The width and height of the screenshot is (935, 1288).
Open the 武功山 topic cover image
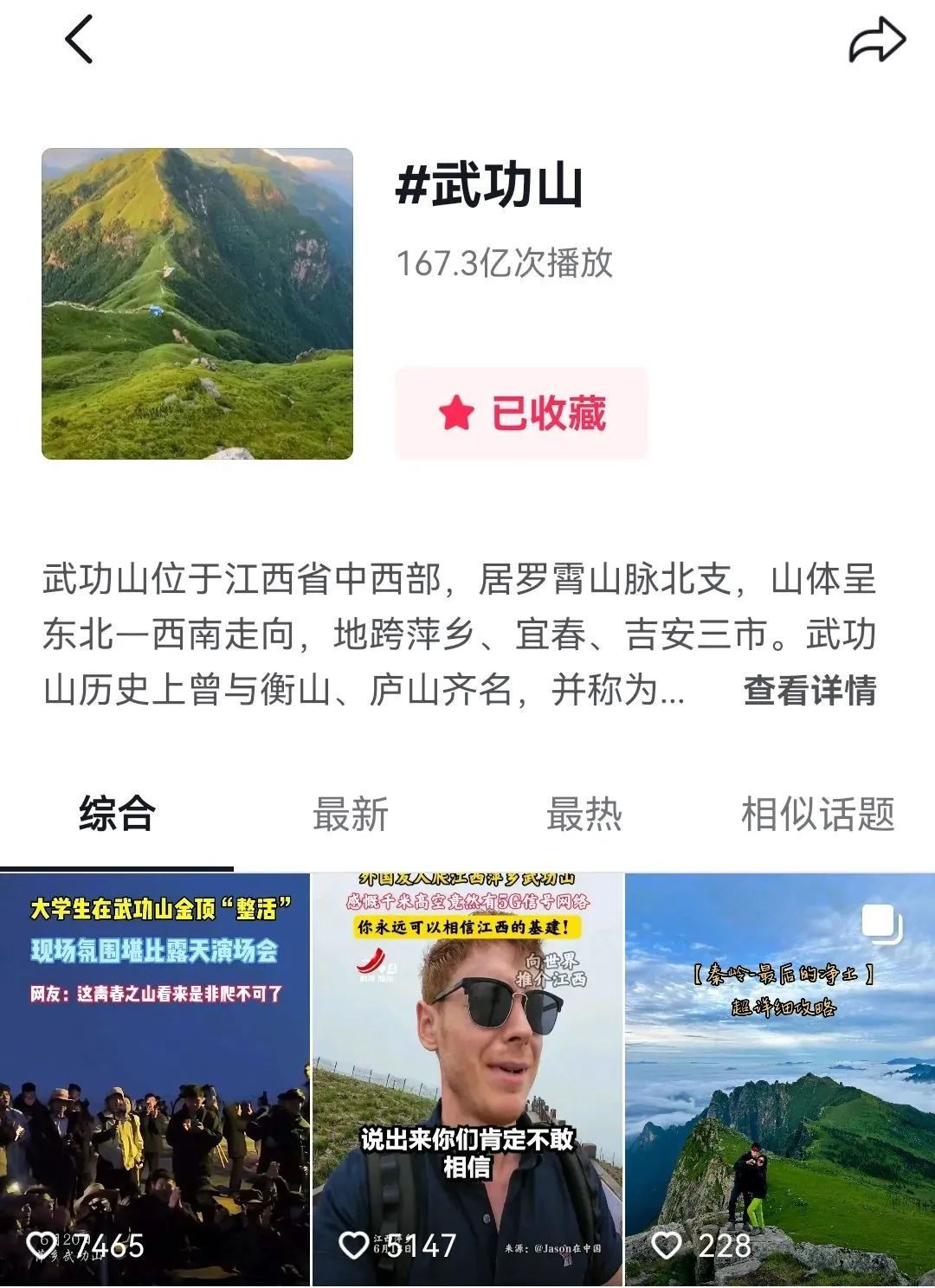coord(197,304)
